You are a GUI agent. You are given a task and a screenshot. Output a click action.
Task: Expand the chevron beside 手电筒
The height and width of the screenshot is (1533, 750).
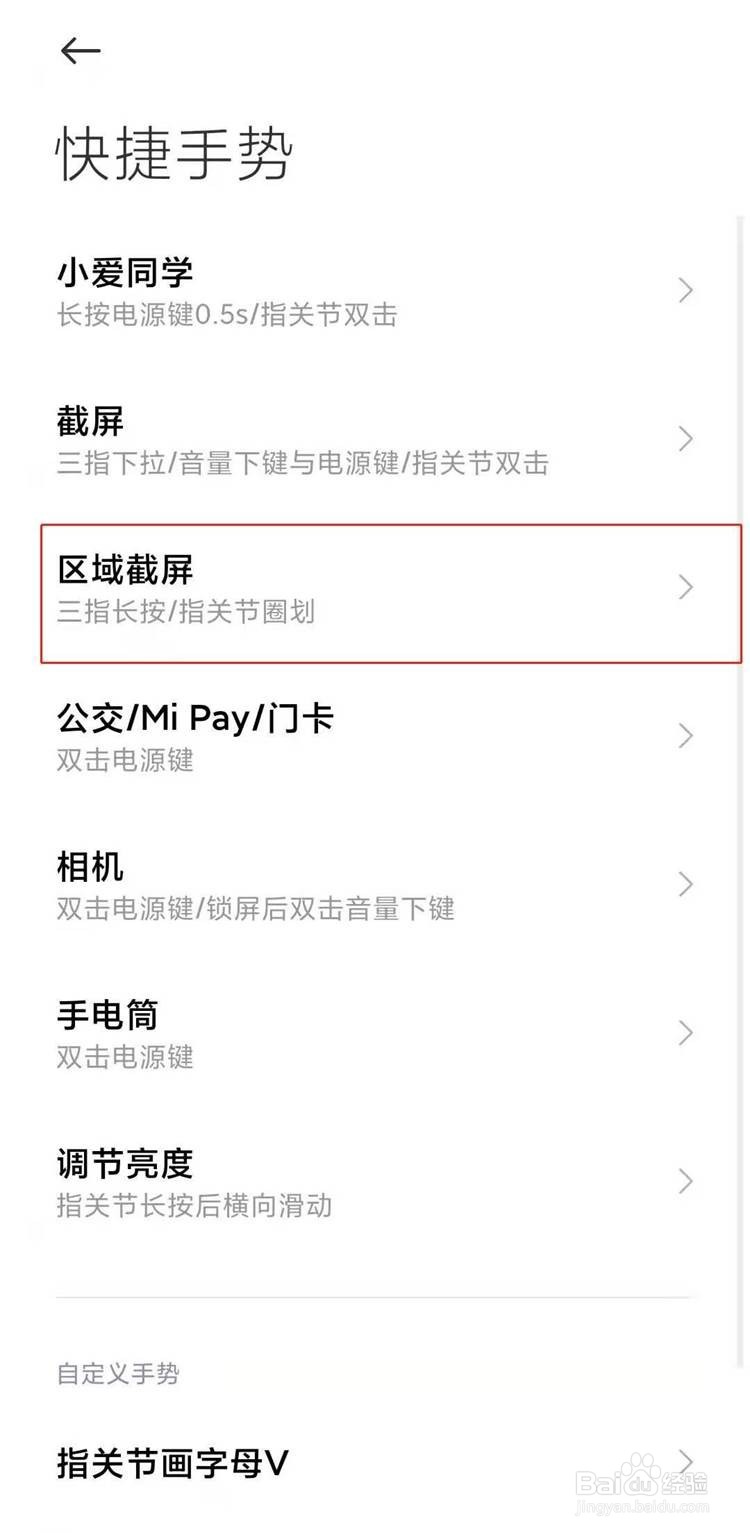(686, 1033)
